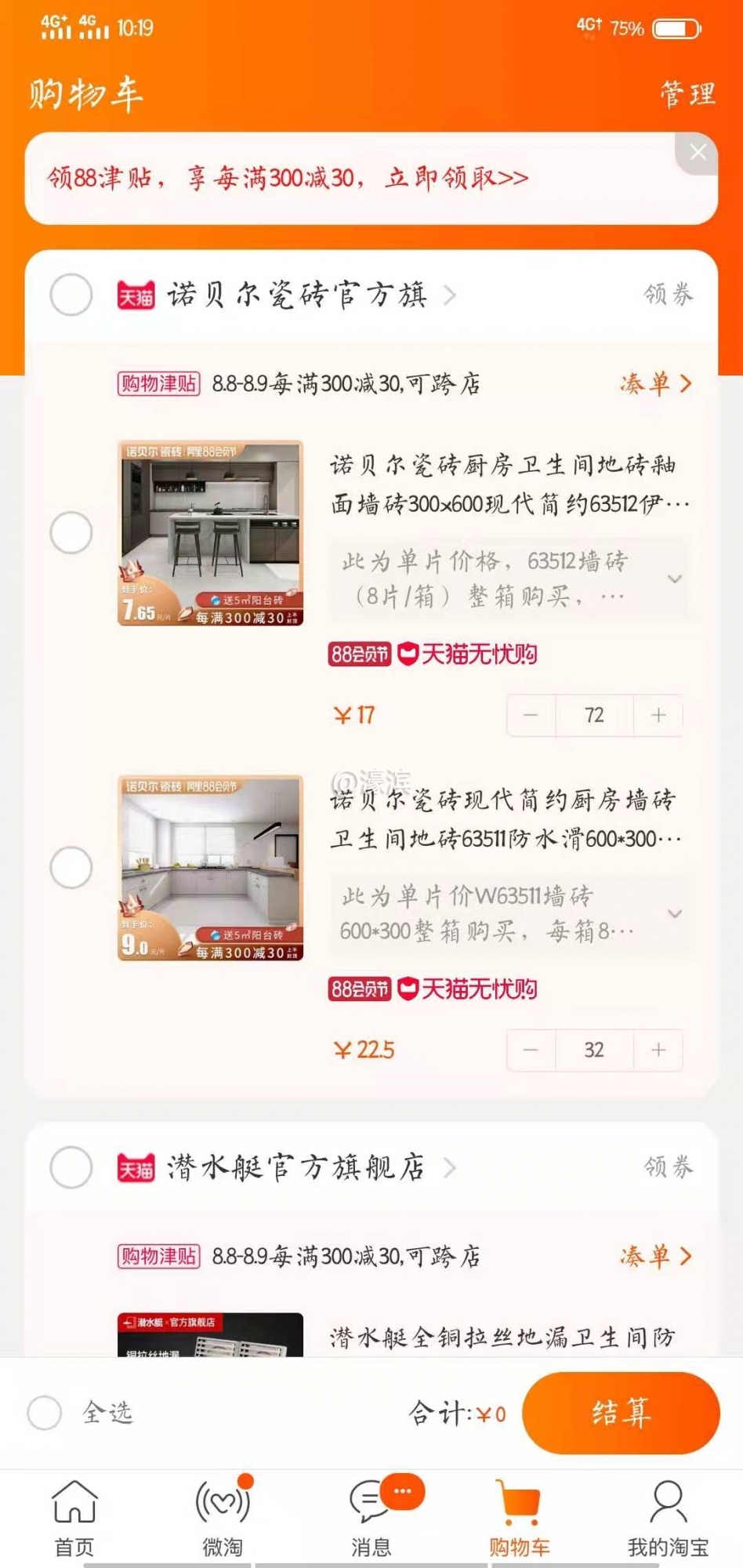The image size is (743, 1568).
Task: Expand SKU details of 63512 wall tile
Action: click(x=672, y=580)
